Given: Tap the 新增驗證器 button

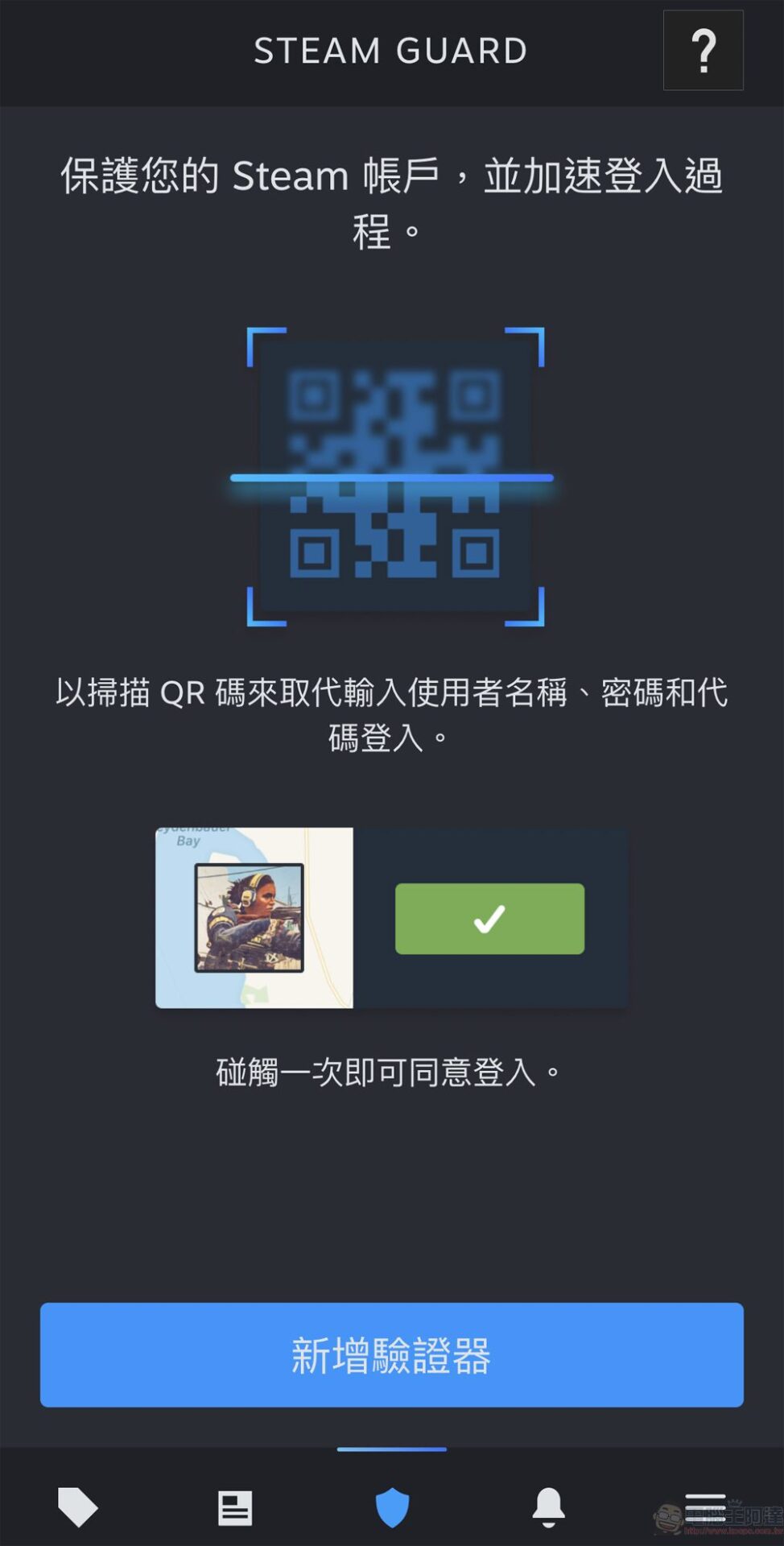Looking at the screenshot, I should click(391, 1355).
